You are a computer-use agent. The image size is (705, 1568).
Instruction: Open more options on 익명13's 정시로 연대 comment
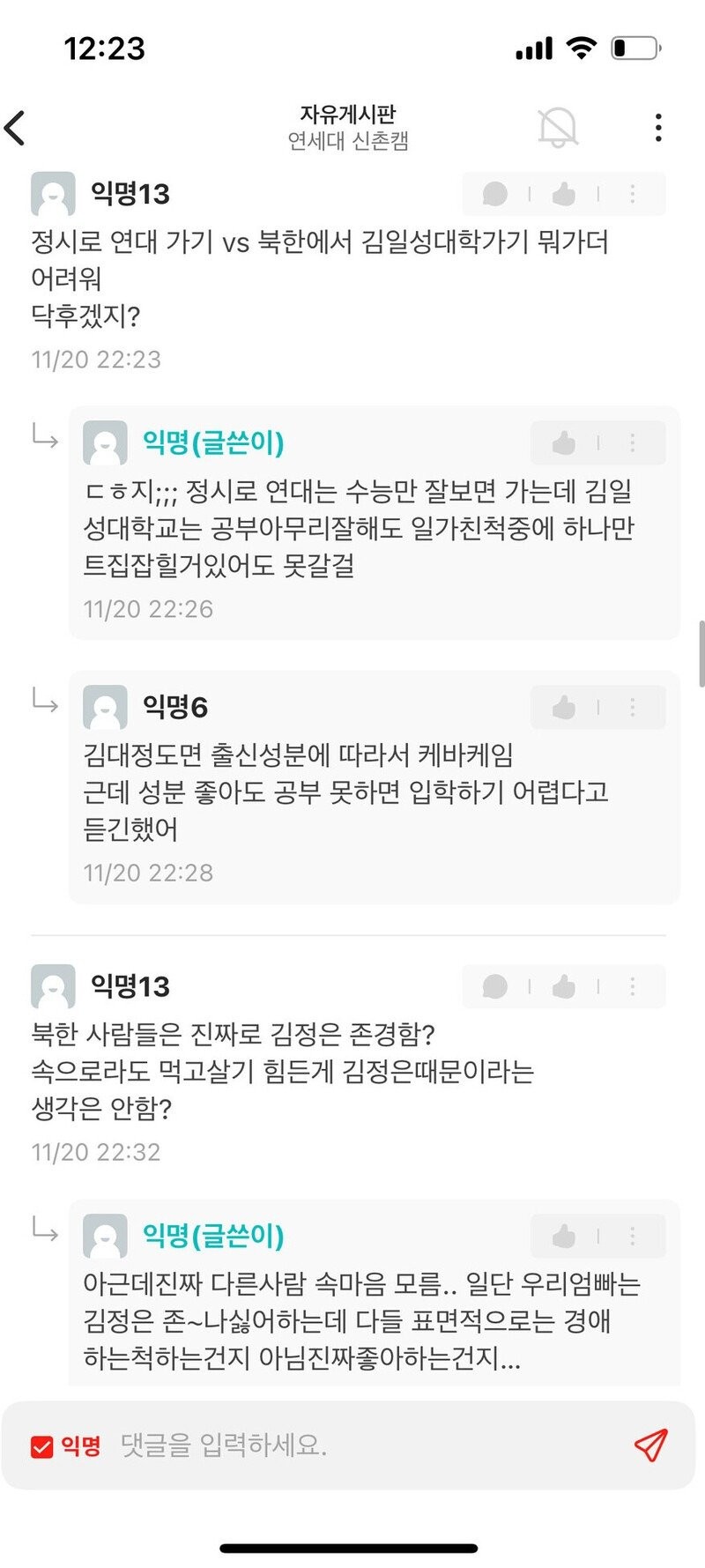[x=633, y=194]
